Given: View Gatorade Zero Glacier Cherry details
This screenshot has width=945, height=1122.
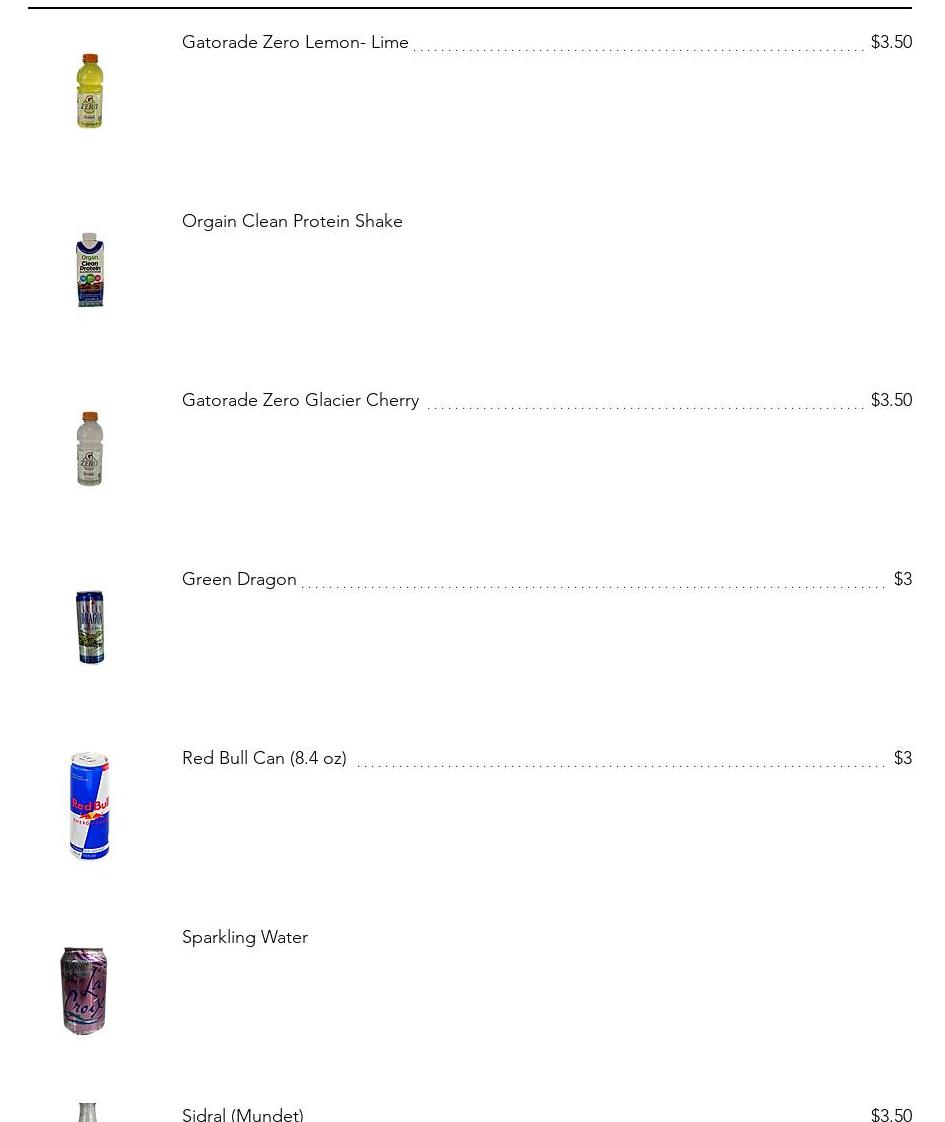Looking at the screenshot, I should pyautogui.click(x=300, y=400).
